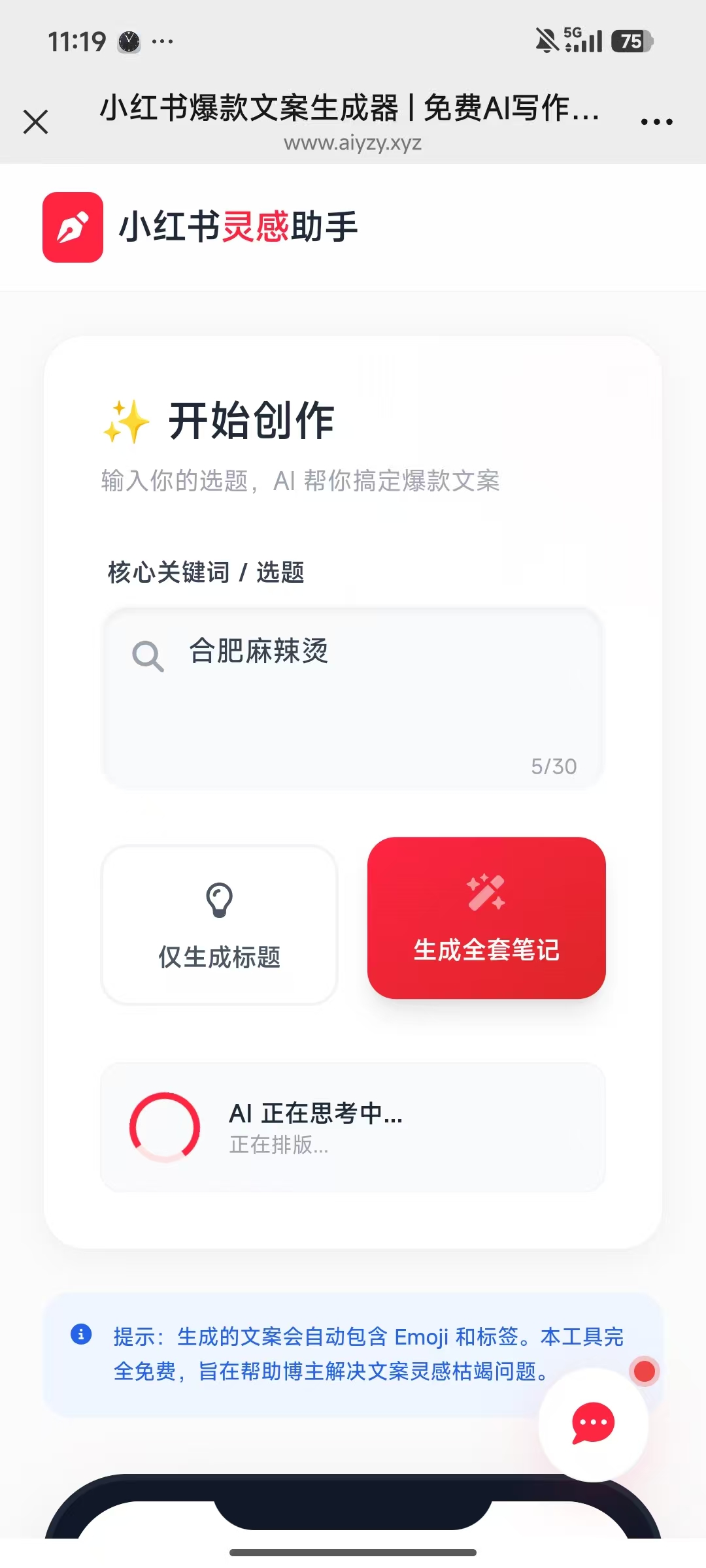Tap the 核心关键词 topic input field
706x1568 pixels.
353,696
